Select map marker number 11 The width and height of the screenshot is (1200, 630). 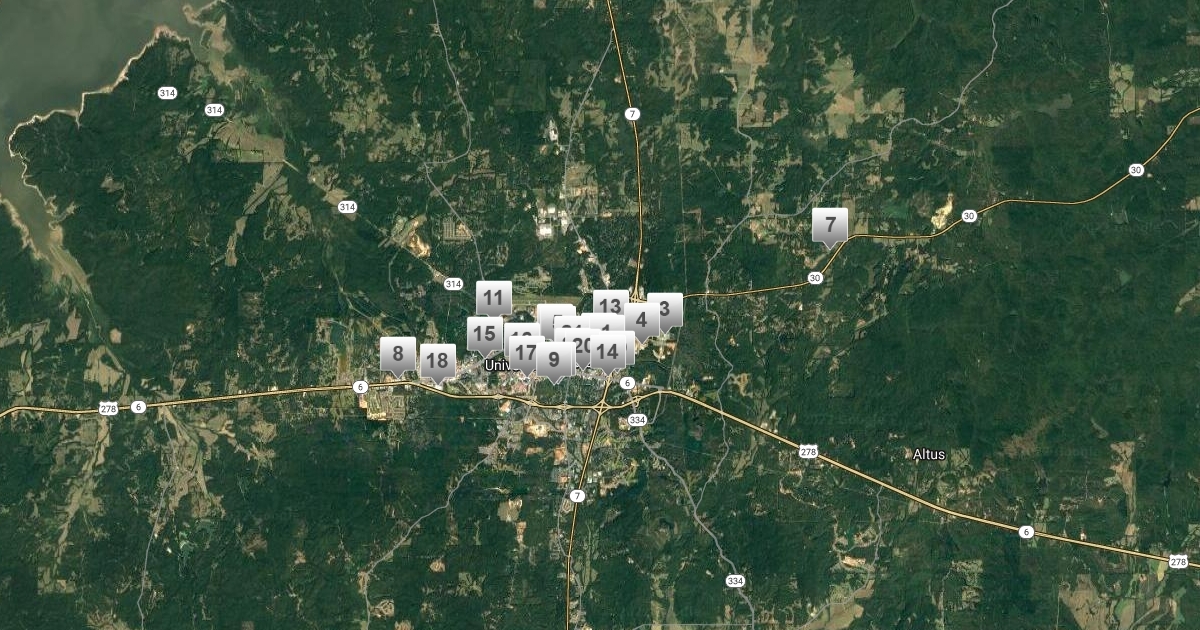click(x=493, y=297)
